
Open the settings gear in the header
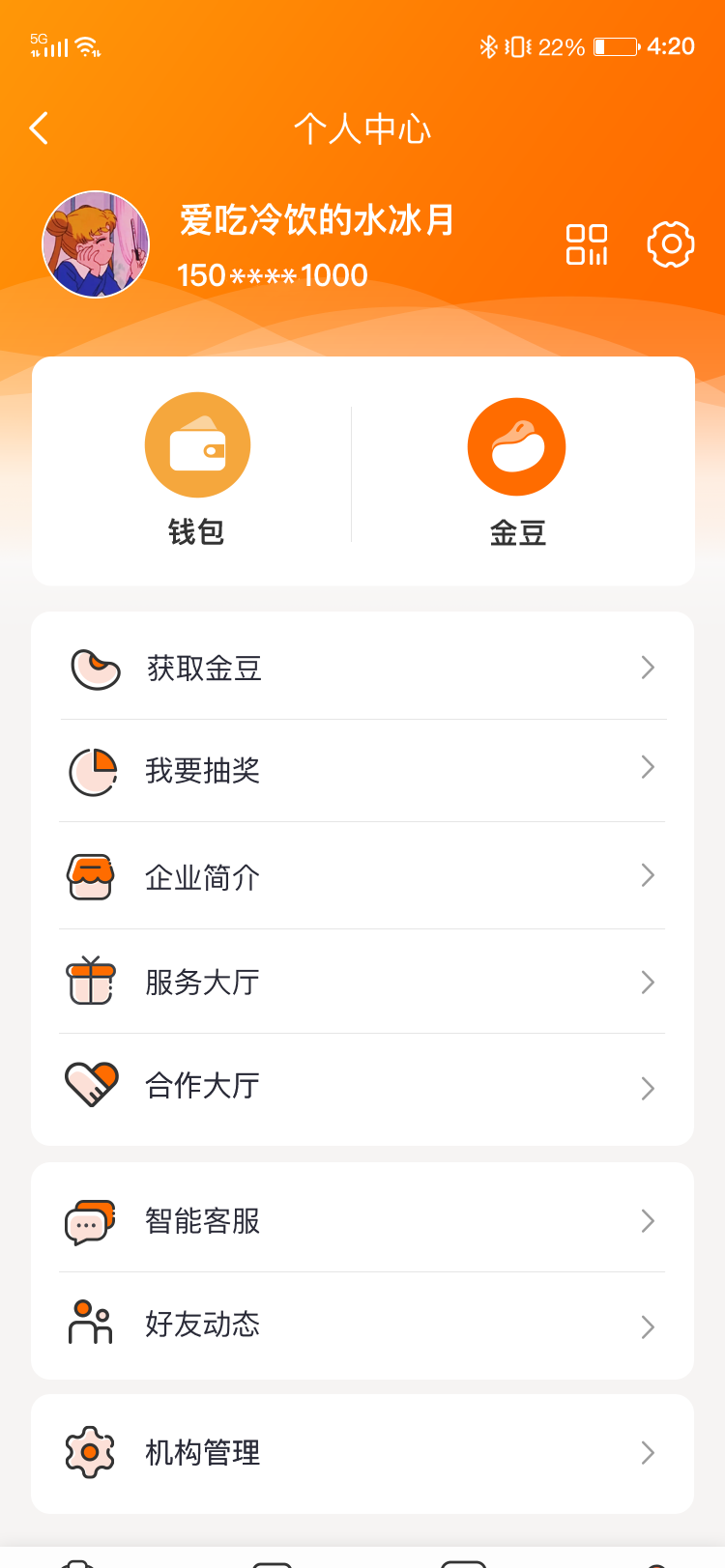click(x=670, y=243)
